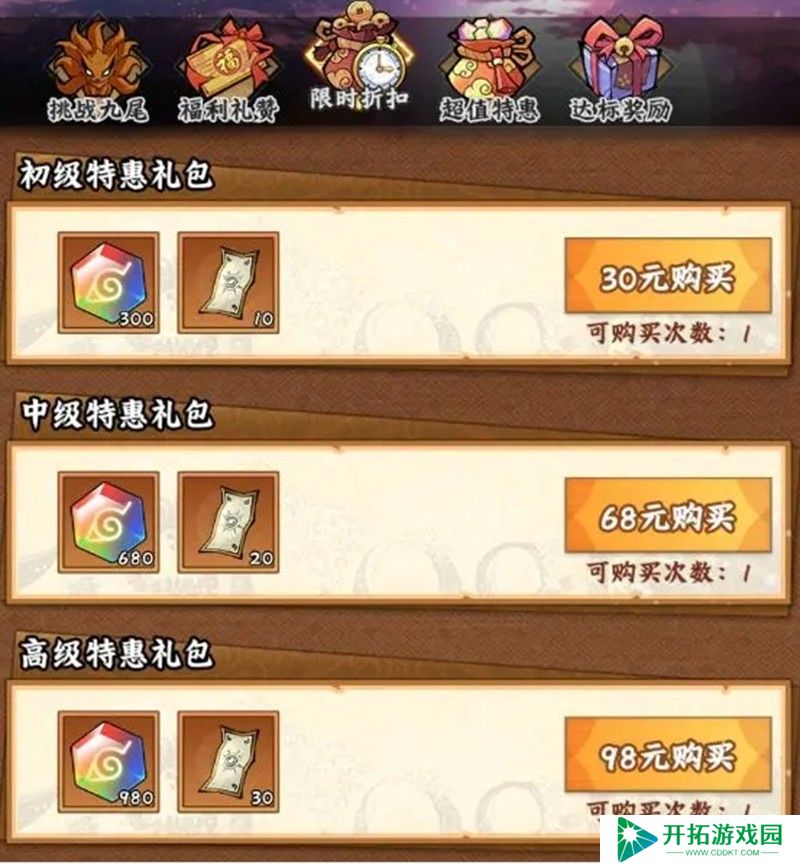Buy the 初级特惠礼包 for 30元
The width and height of the screenshot is (800, 865).
coord(667,276)
